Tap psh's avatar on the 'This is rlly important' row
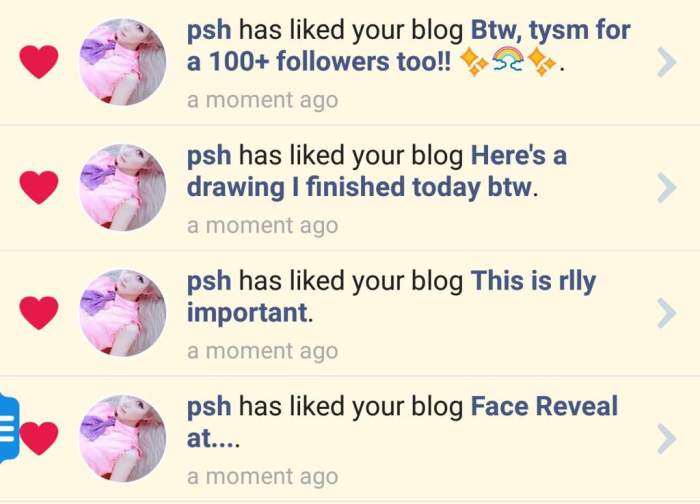 (122, 313)
